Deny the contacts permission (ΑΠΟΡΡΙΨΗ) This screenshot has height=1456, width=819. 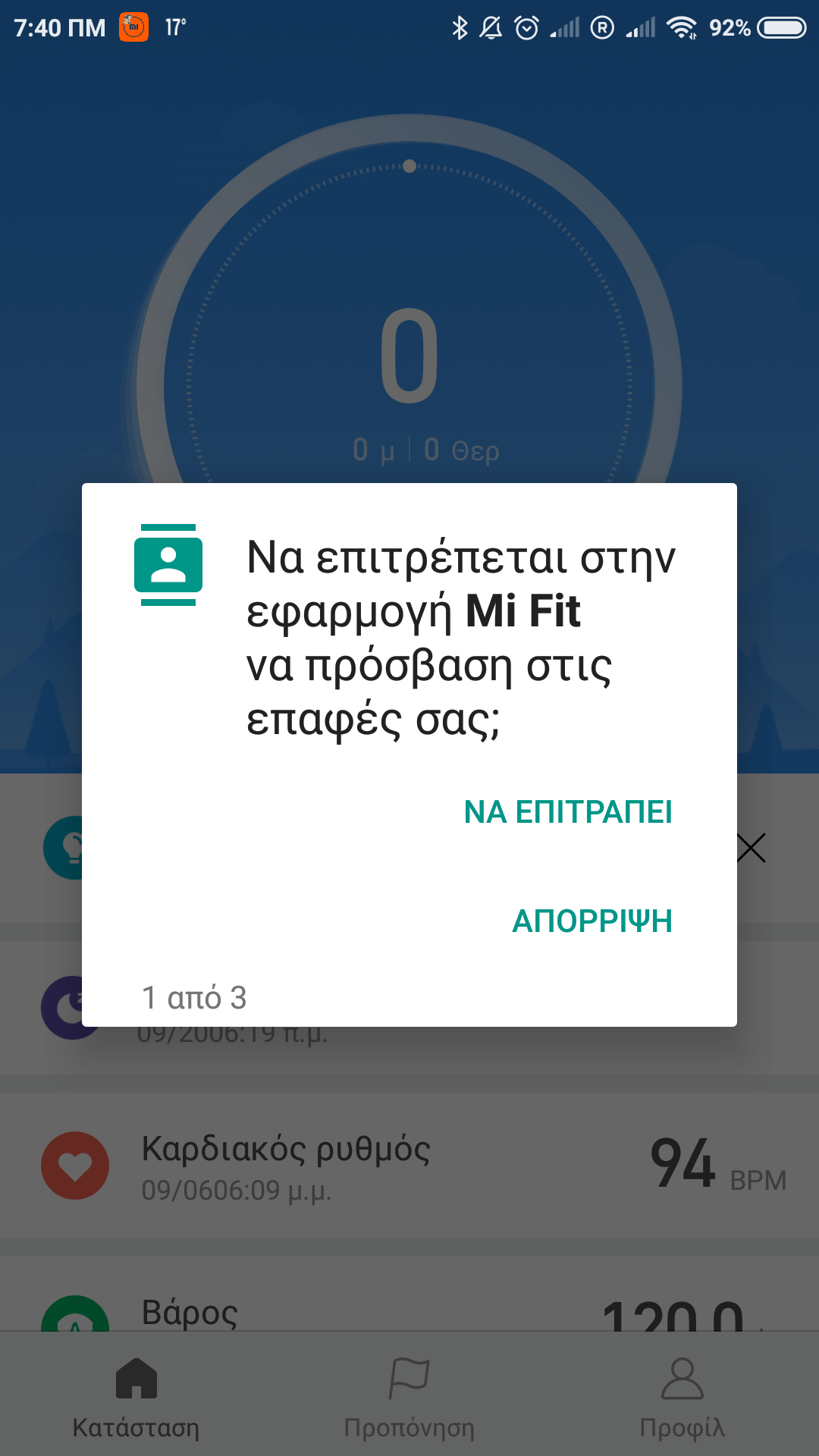coord(592,921)
